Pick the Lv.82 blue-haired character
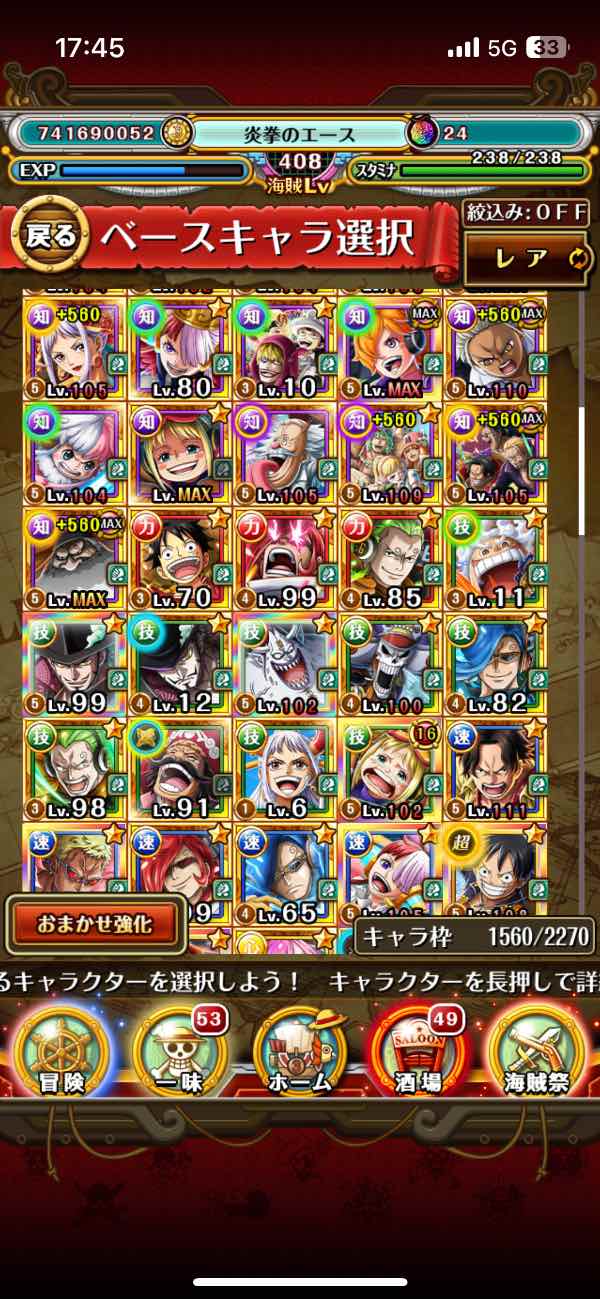Image resolution: width=600 pixels, height=1299 pixels. pyautogui.click(x=496, y=664)
